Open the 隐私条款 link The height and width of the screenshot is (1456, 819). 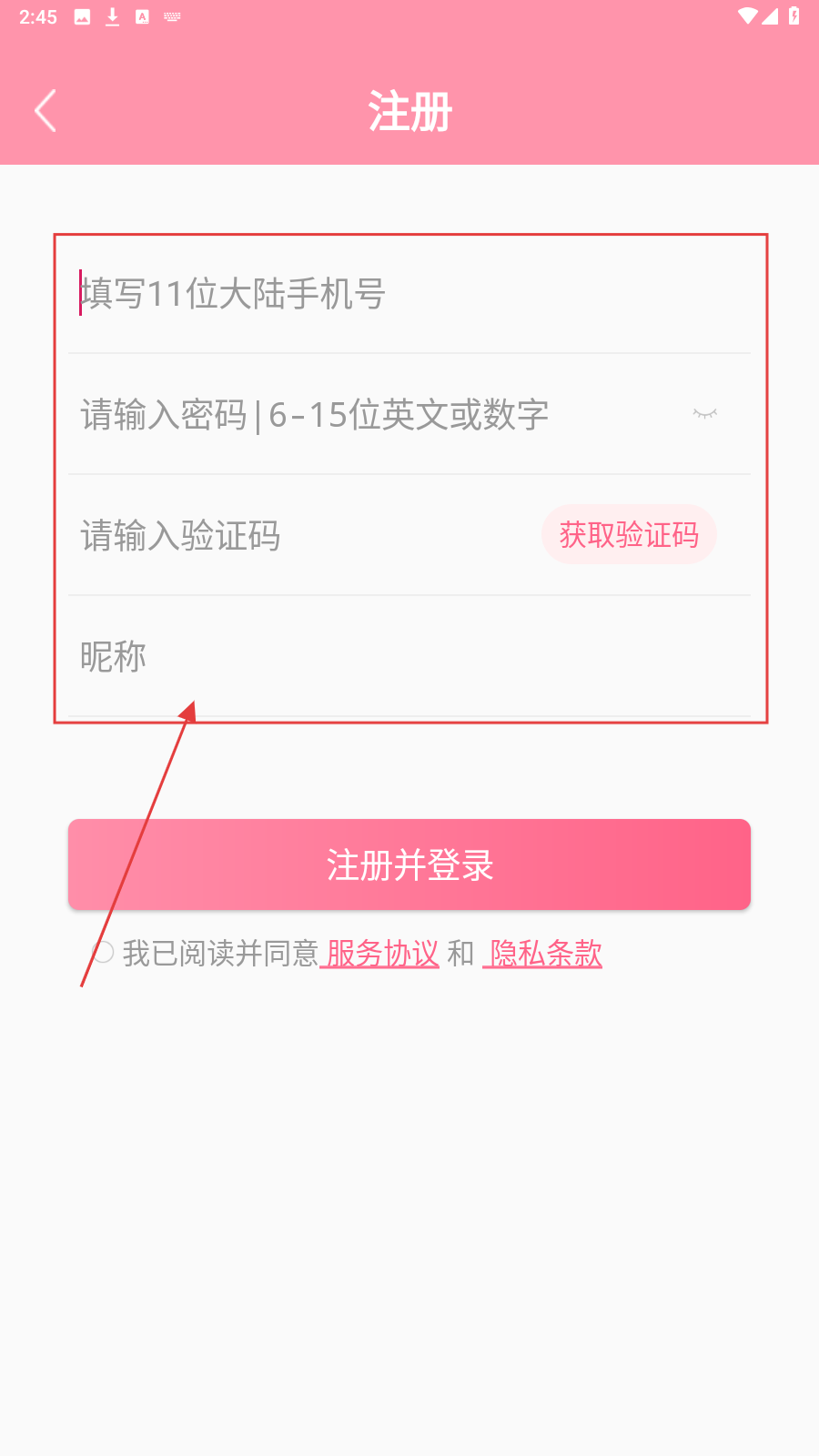[x=545, y=954]
